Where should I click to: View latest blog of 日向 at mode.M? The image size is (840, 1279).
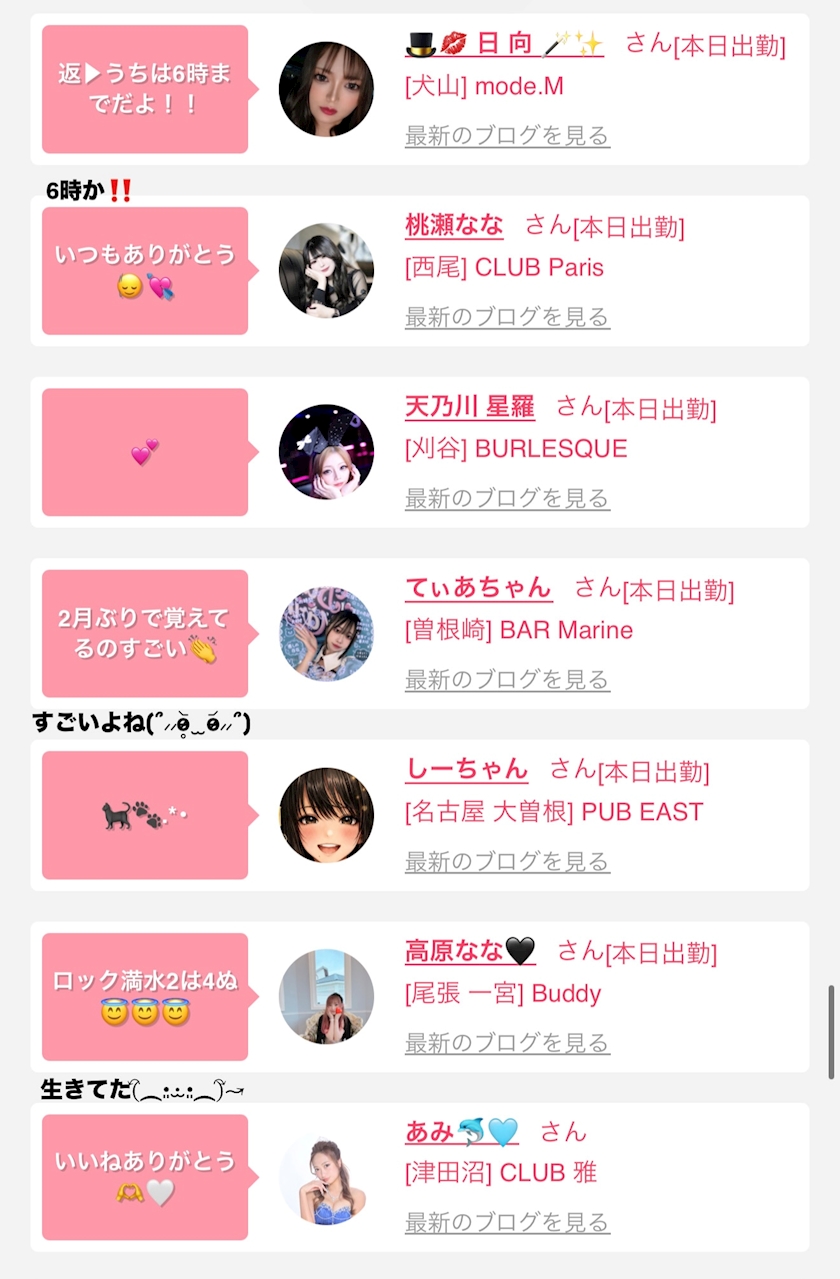pyautogui.click(x=507, y=135)
